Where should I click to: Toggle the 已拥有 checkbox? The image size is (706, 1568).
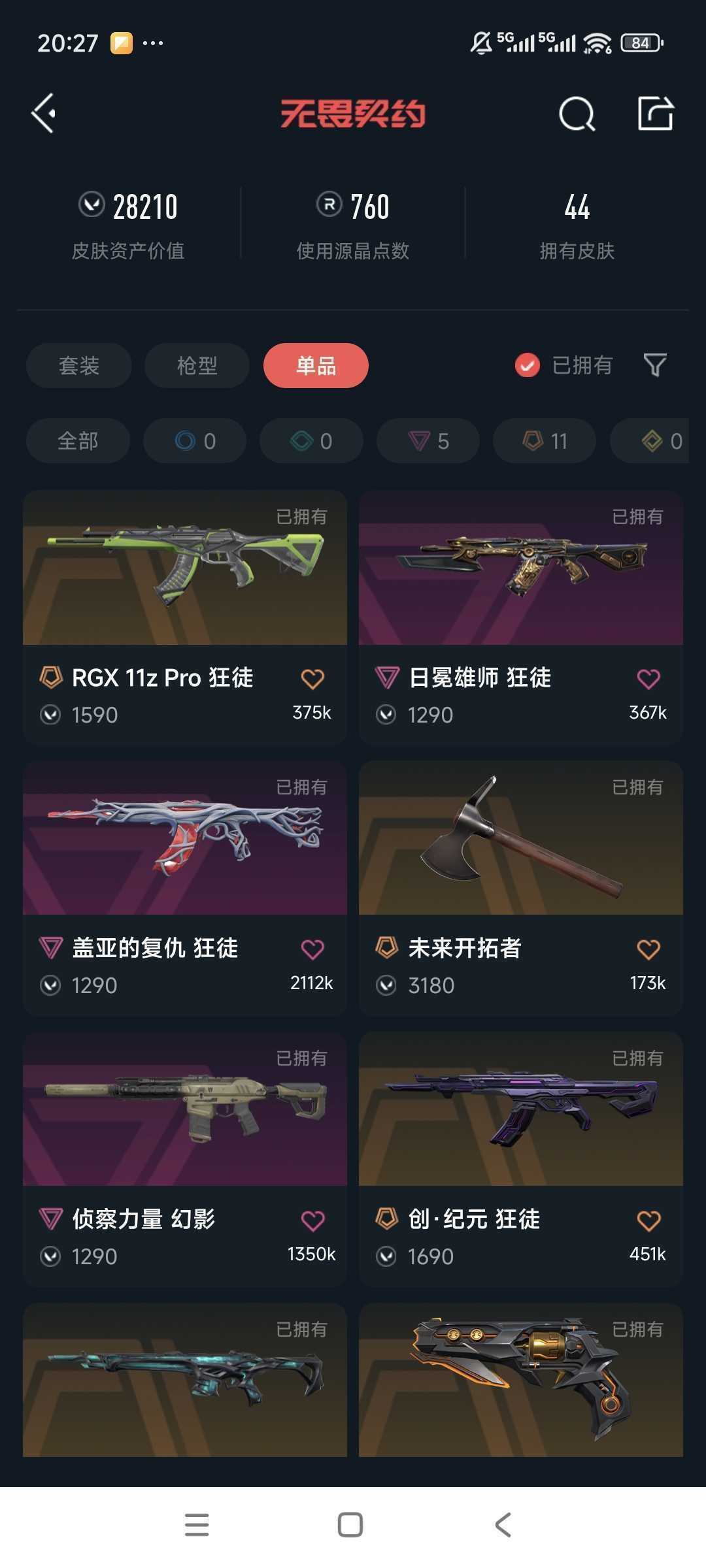pos(528,365)
